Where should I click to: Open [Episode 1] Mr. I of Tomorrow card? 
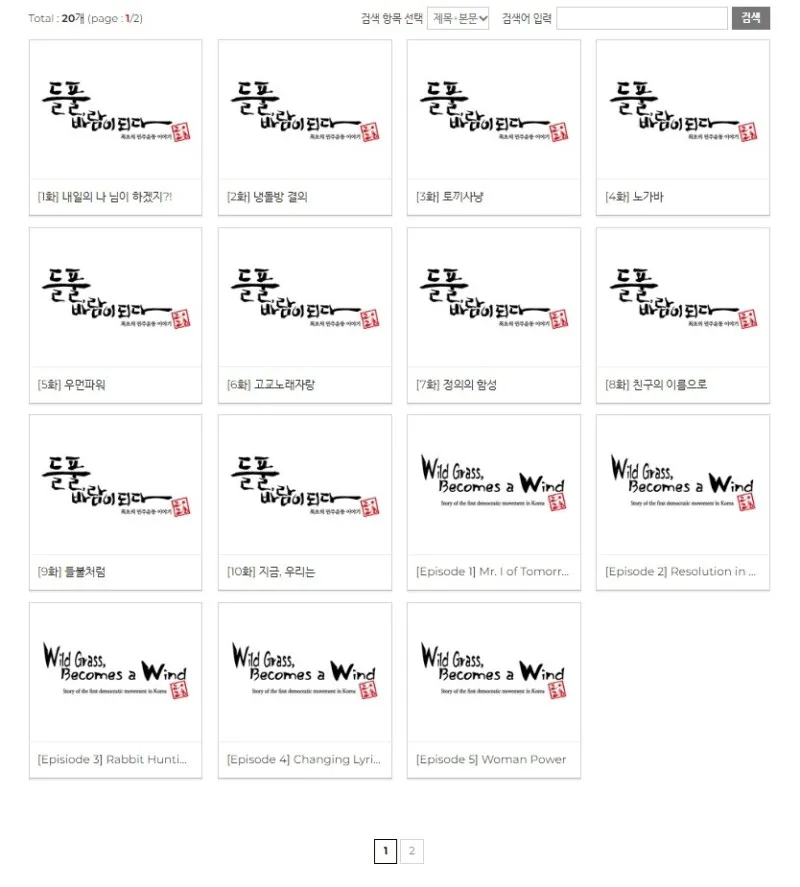pos(493,502)
